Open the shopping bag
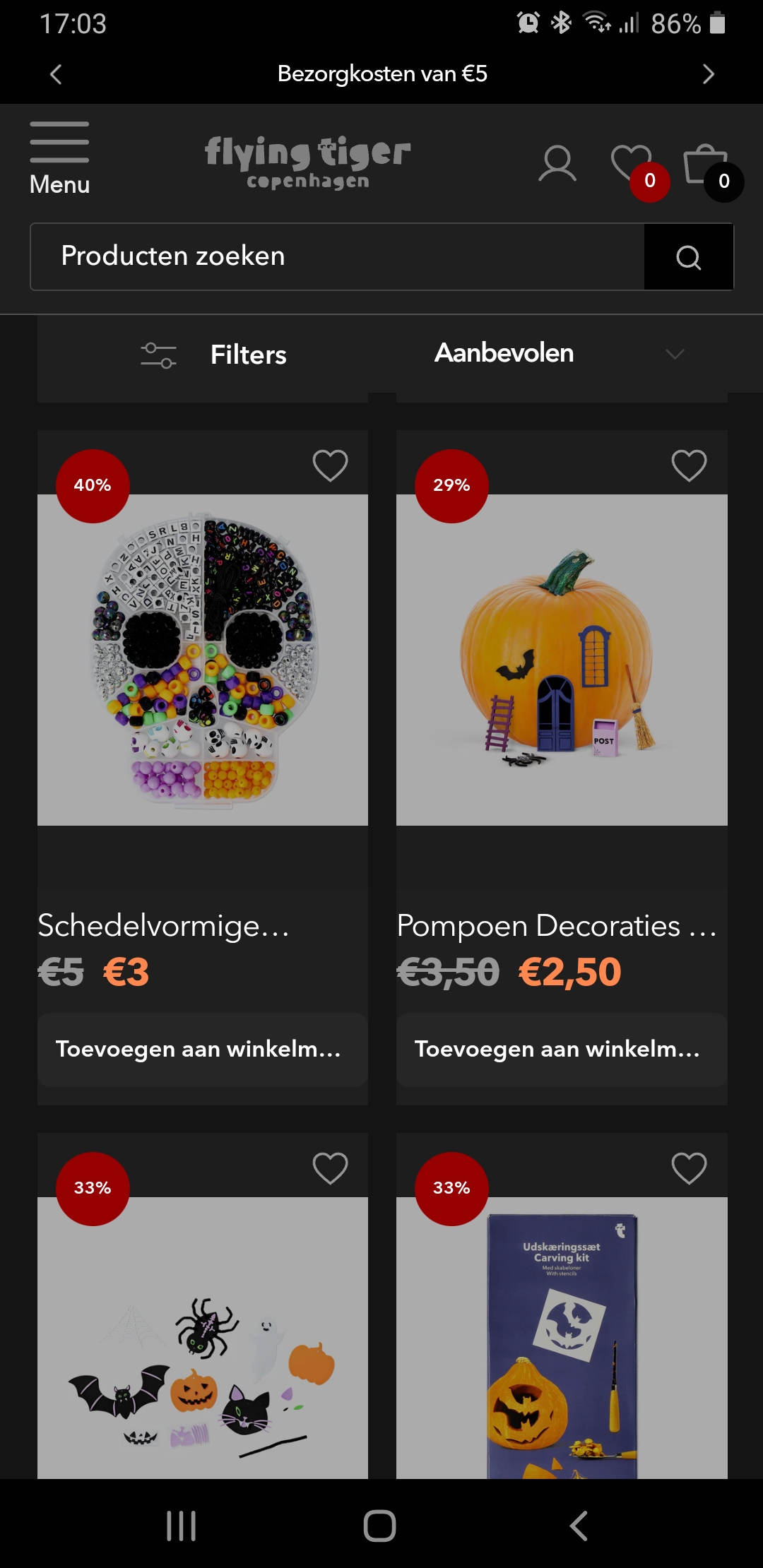Image resolution: width=763 pixels, height=1568 pixels. click(706, 165)
